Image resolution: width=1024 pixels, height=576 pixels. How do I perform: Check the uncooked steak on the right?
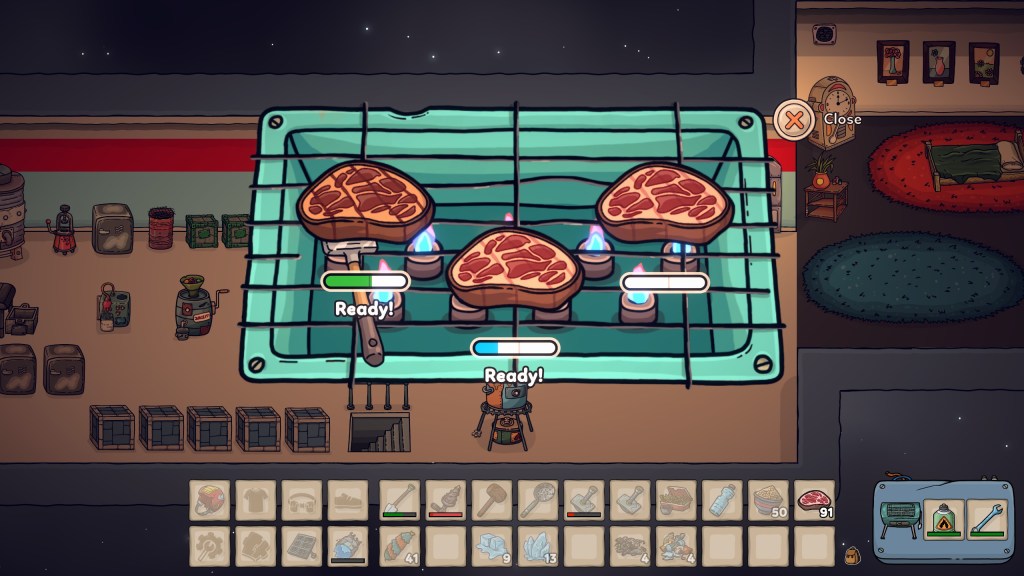click(x=665, y=203)
